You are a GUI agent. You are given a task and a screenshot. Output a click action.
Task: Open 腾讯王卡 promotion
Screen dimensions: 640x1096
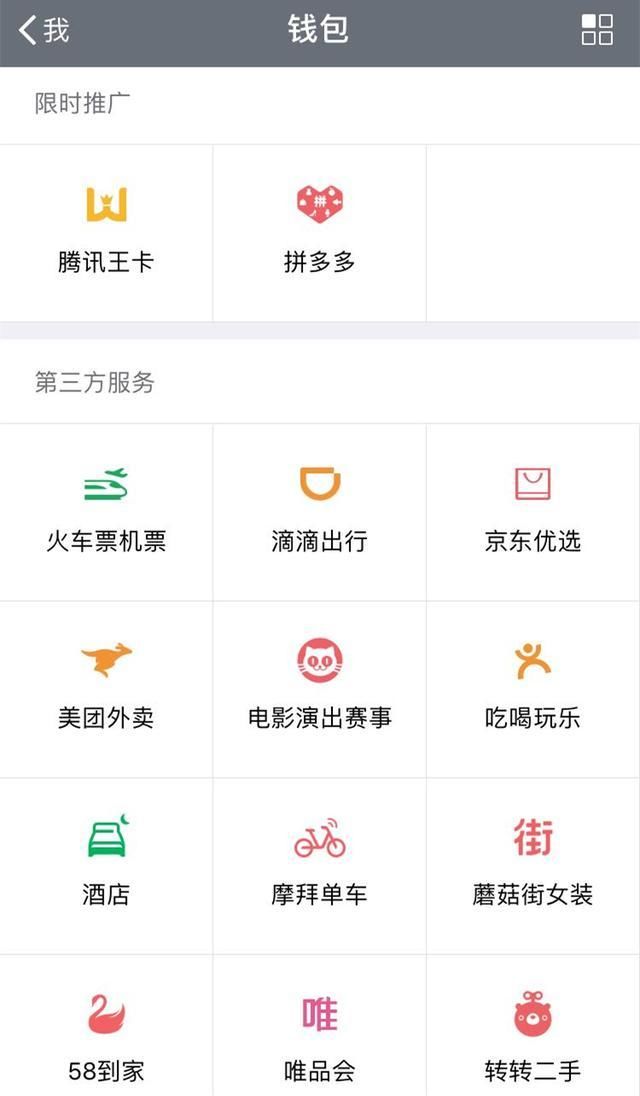pos(106,232)
